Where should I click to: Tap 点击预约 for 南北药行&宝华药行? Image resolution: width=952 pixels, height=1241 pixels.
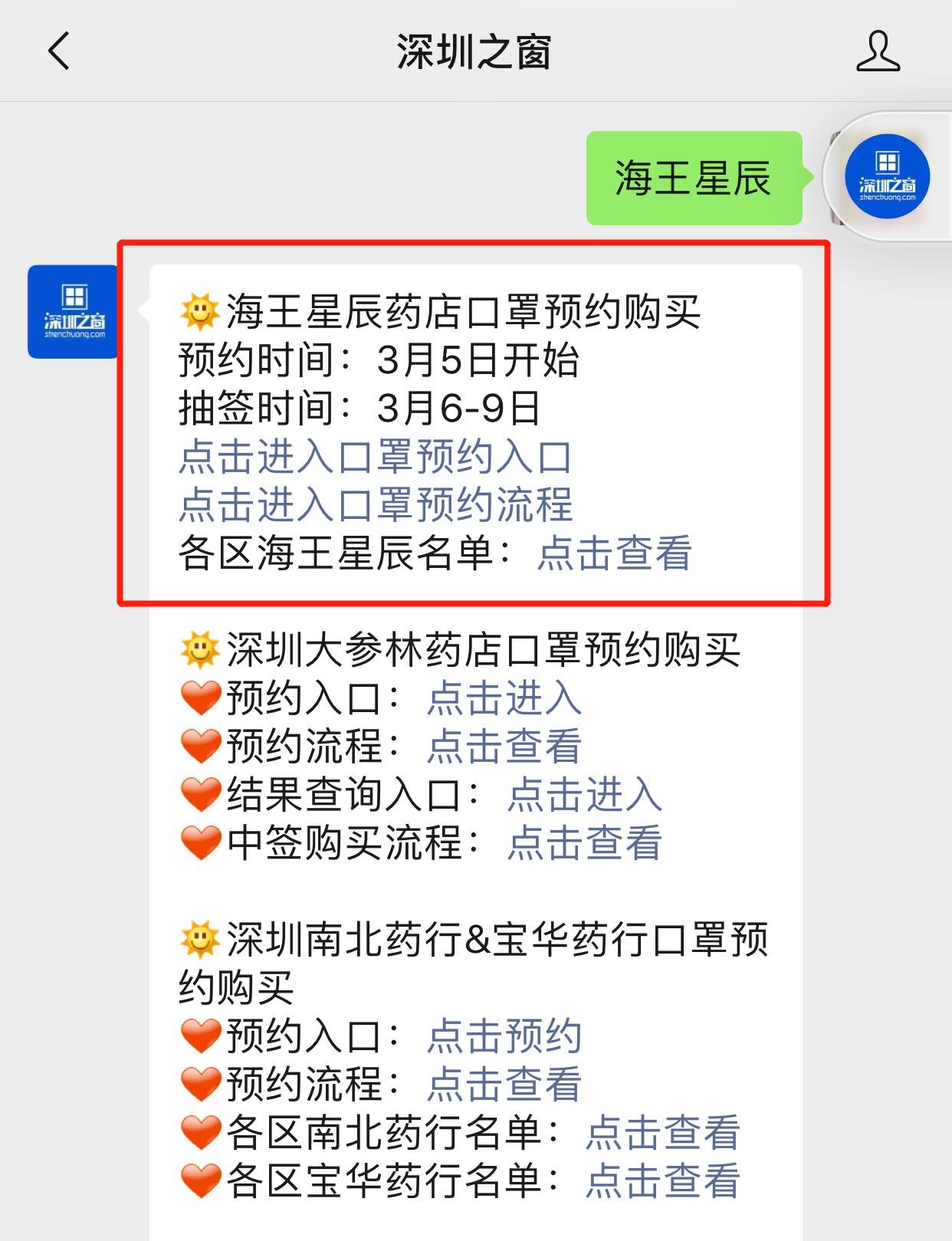click(504, 1036)
